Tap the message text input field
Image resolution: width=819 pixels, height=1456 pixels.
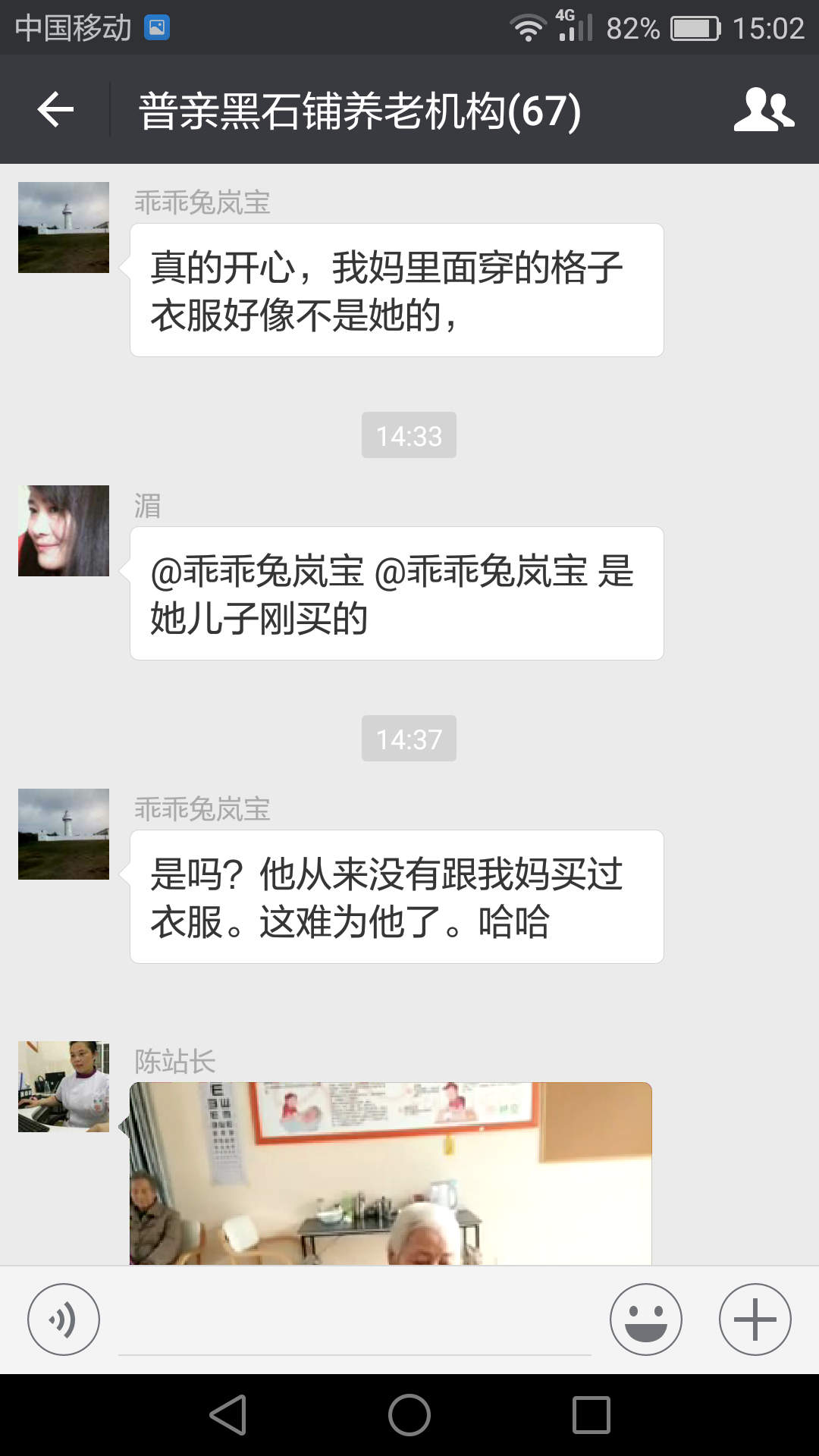point(354,1323)
